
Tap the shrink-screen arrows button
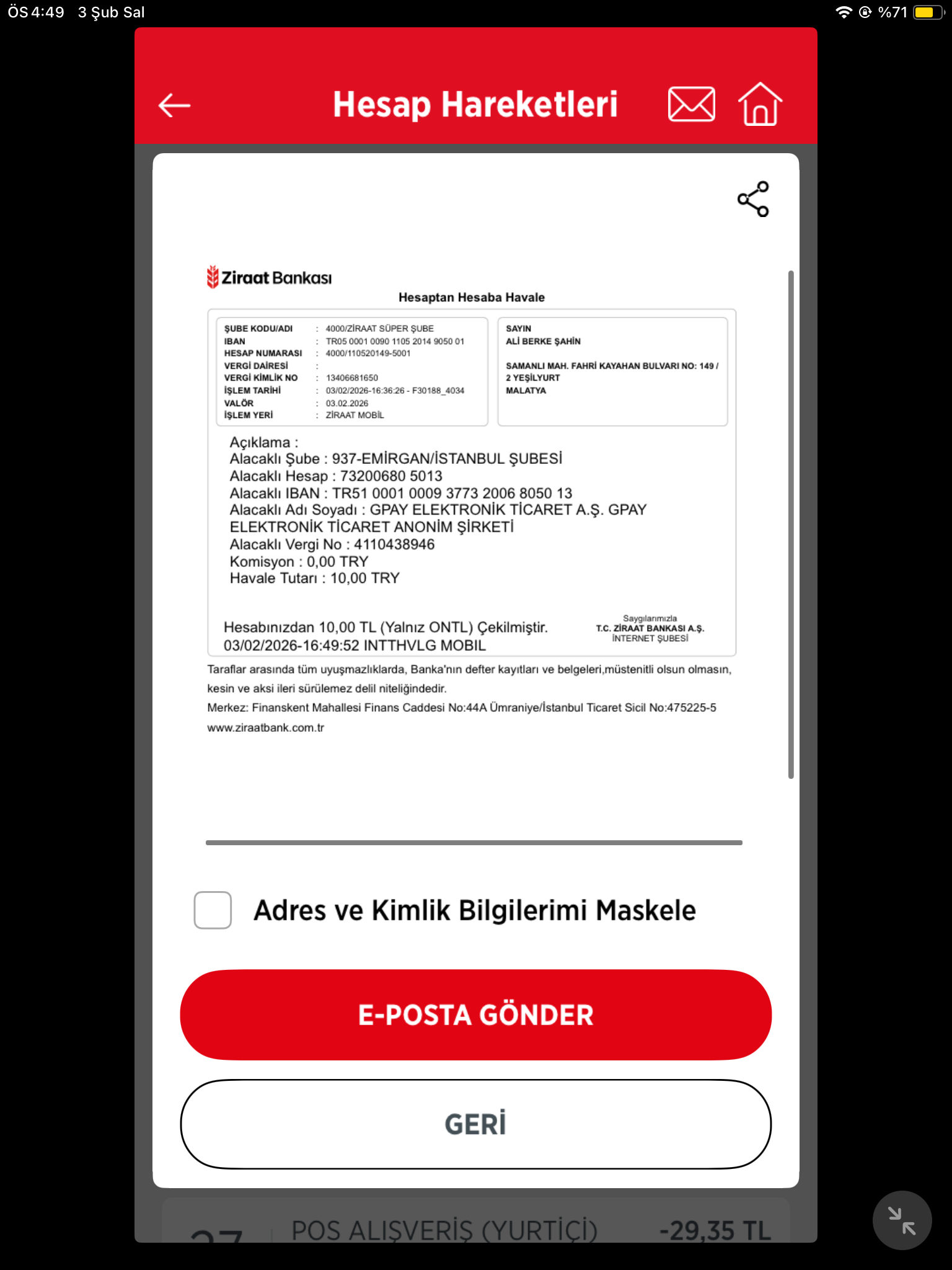click(902, 1220)
